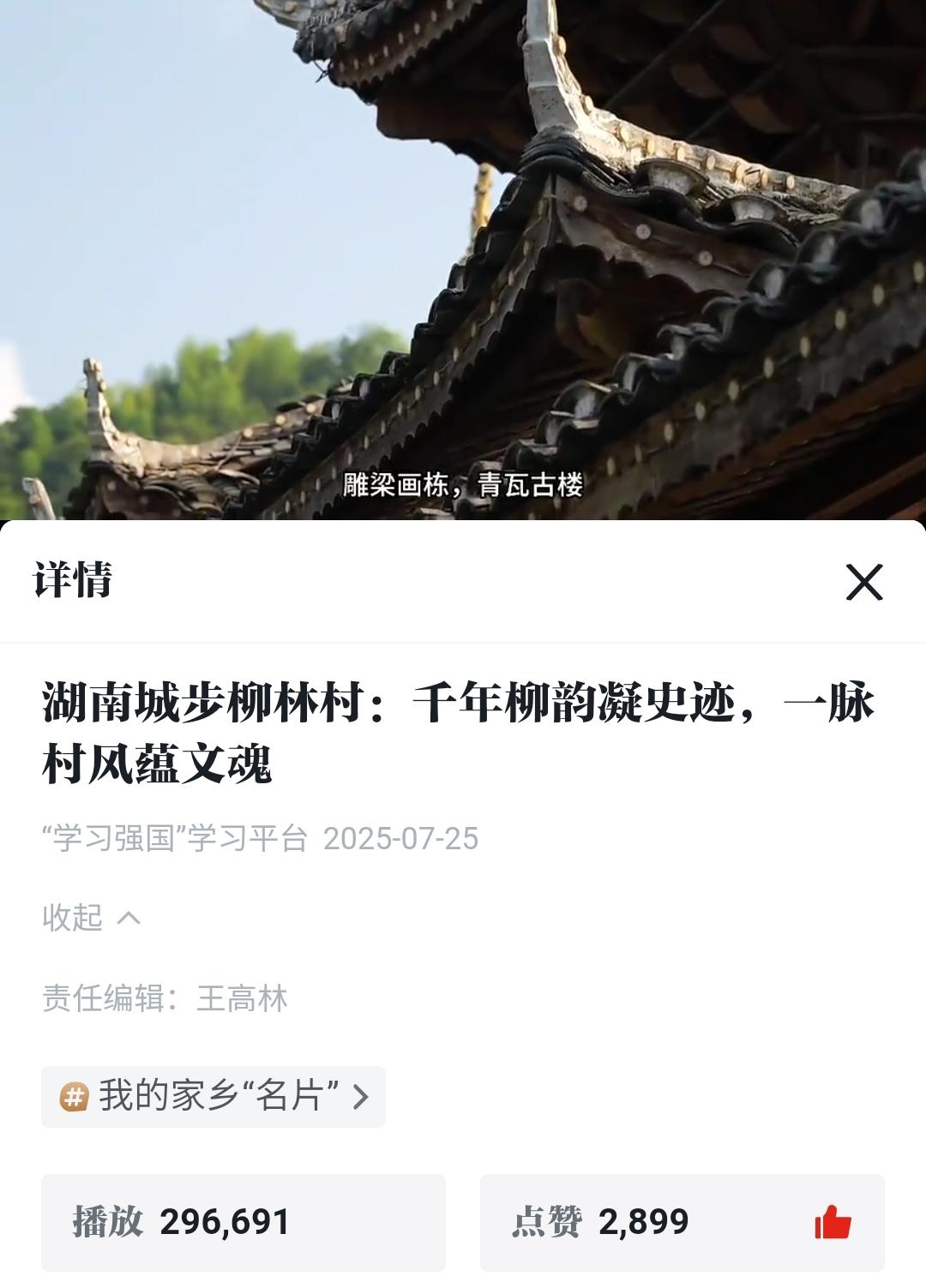The width and height of the screenshot is (926, 1288).
Task: Like the video with the thumbs-up
Action: (832, 1222)
